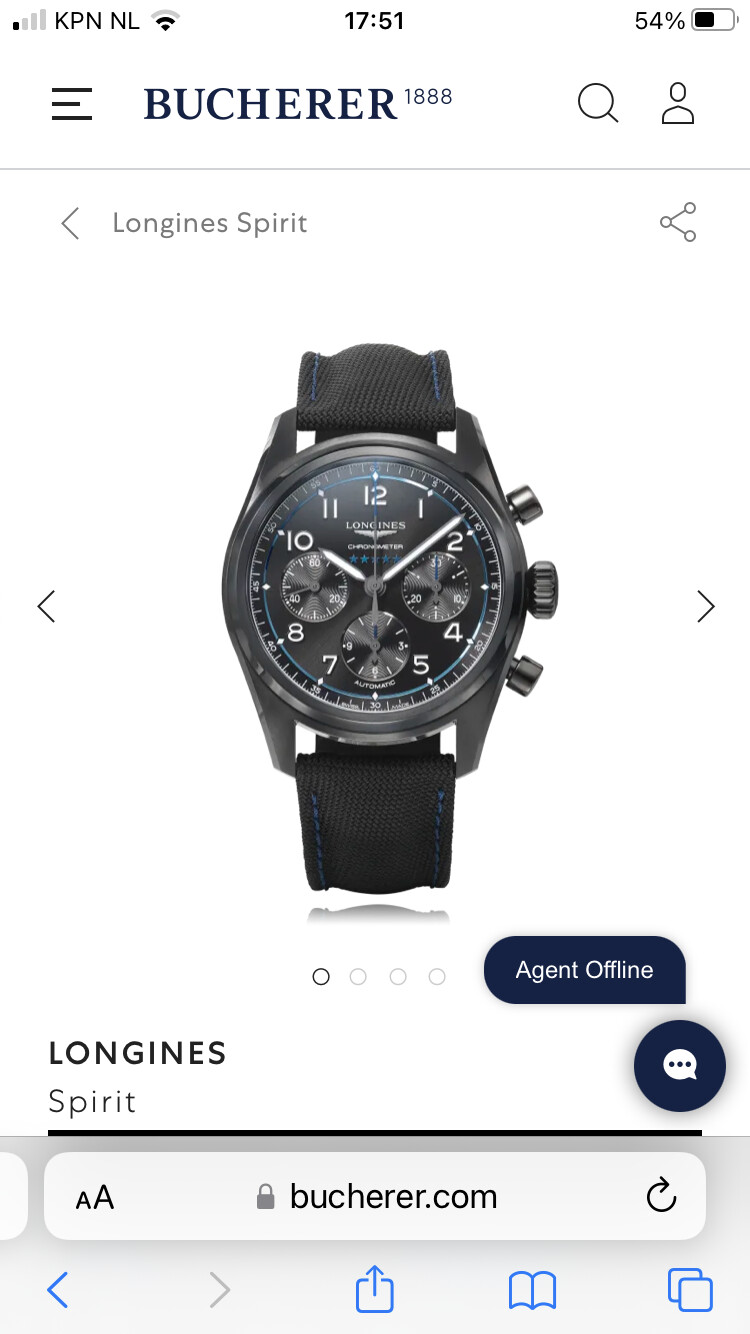Select the second image indicator dot
The width and height of the screenshot is (750, 1334).
pyautogui.click(x=358, y=977)
